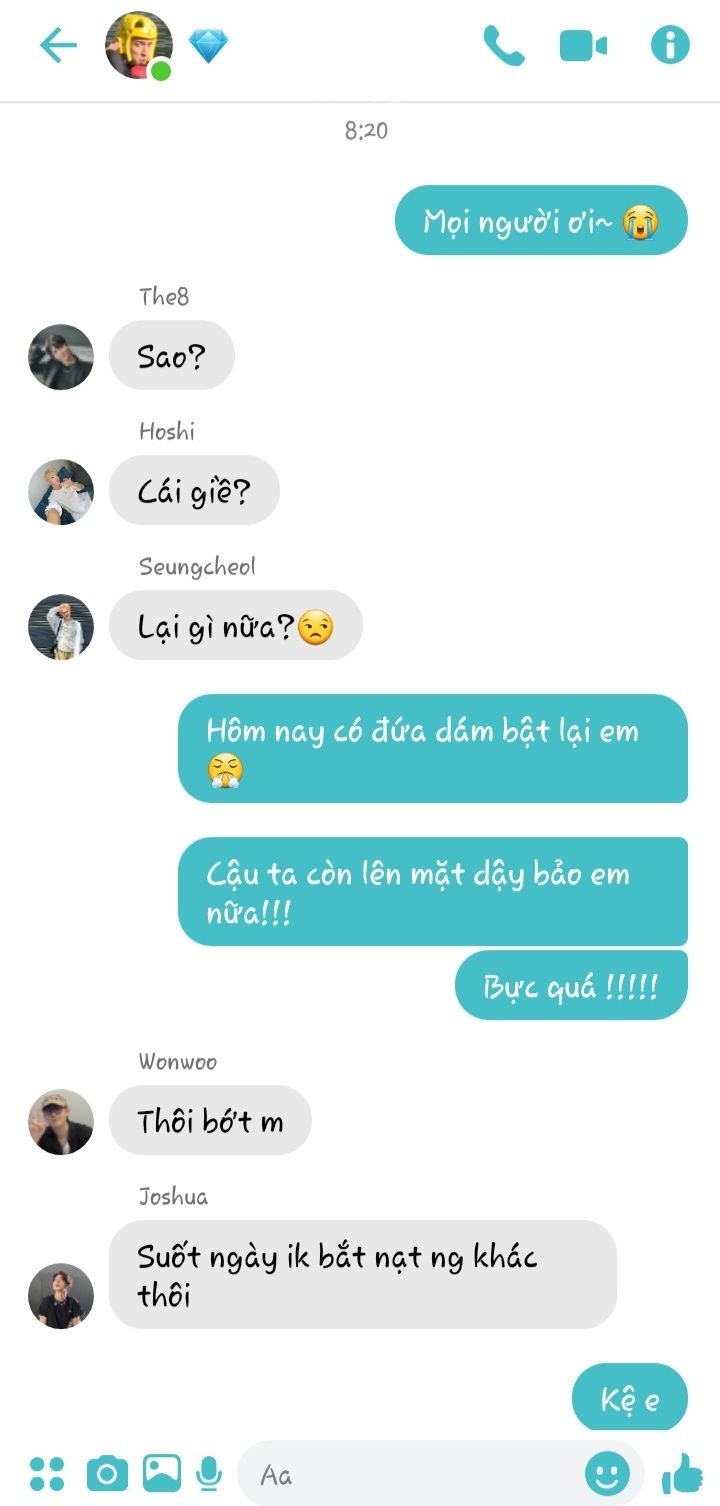The height and width of the screenshot is (1506, 720).
Task: Choose a photo from gallery
Action: coord(162,1472)
